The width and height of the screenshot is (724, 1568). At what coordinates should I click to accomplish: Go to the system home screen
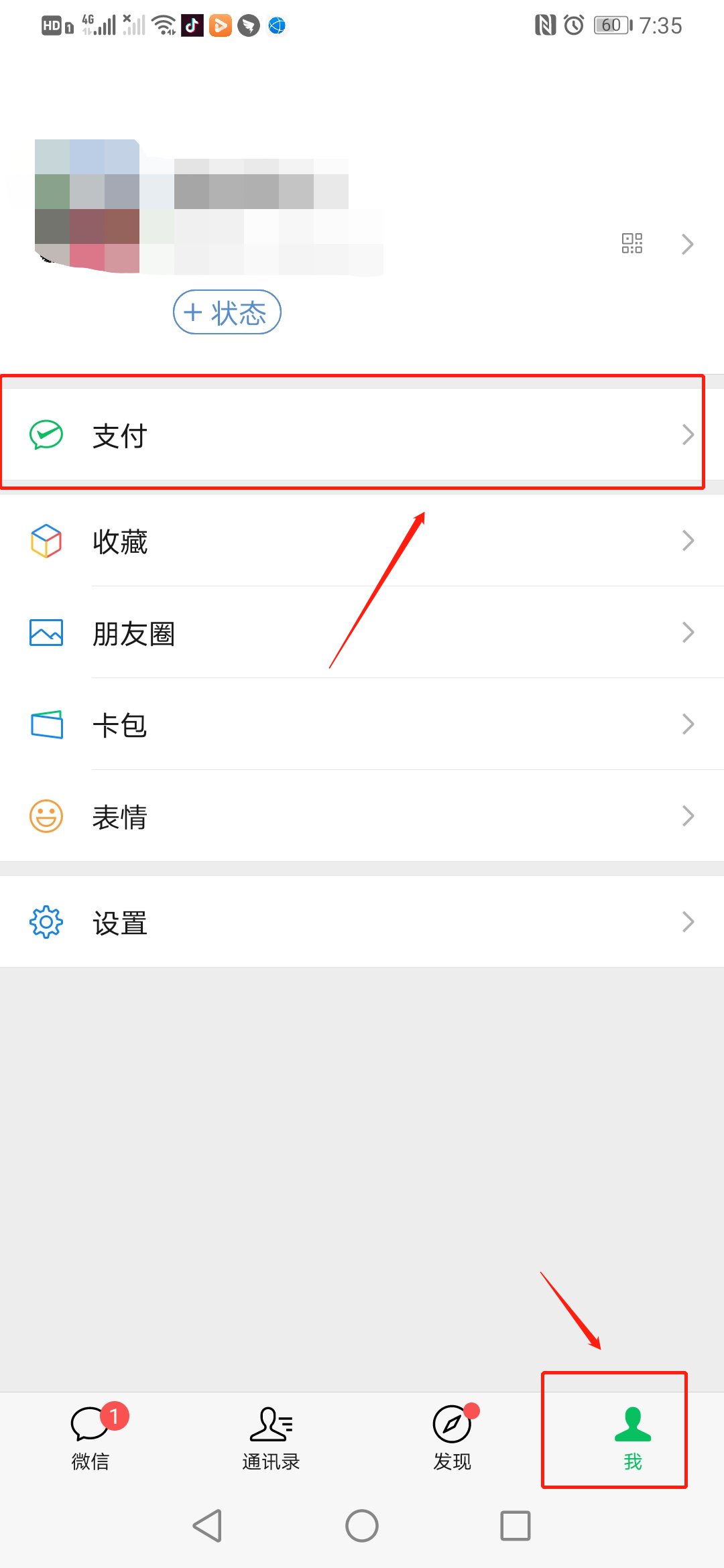click(x=362, y=1526)
